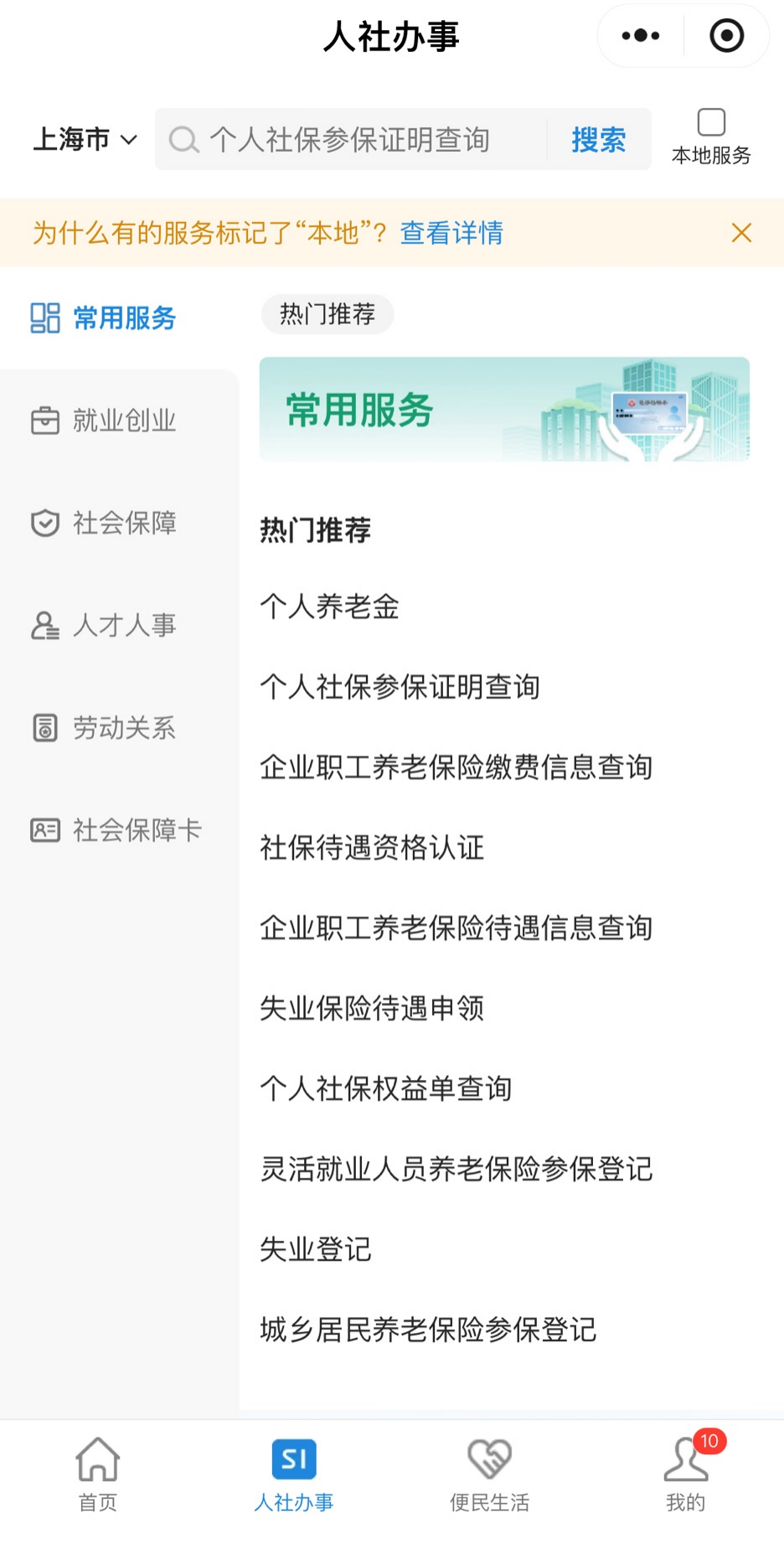Expand the 上海市 city selector
This screenshot has width=784, height=1560.
(x=84, y=139)
